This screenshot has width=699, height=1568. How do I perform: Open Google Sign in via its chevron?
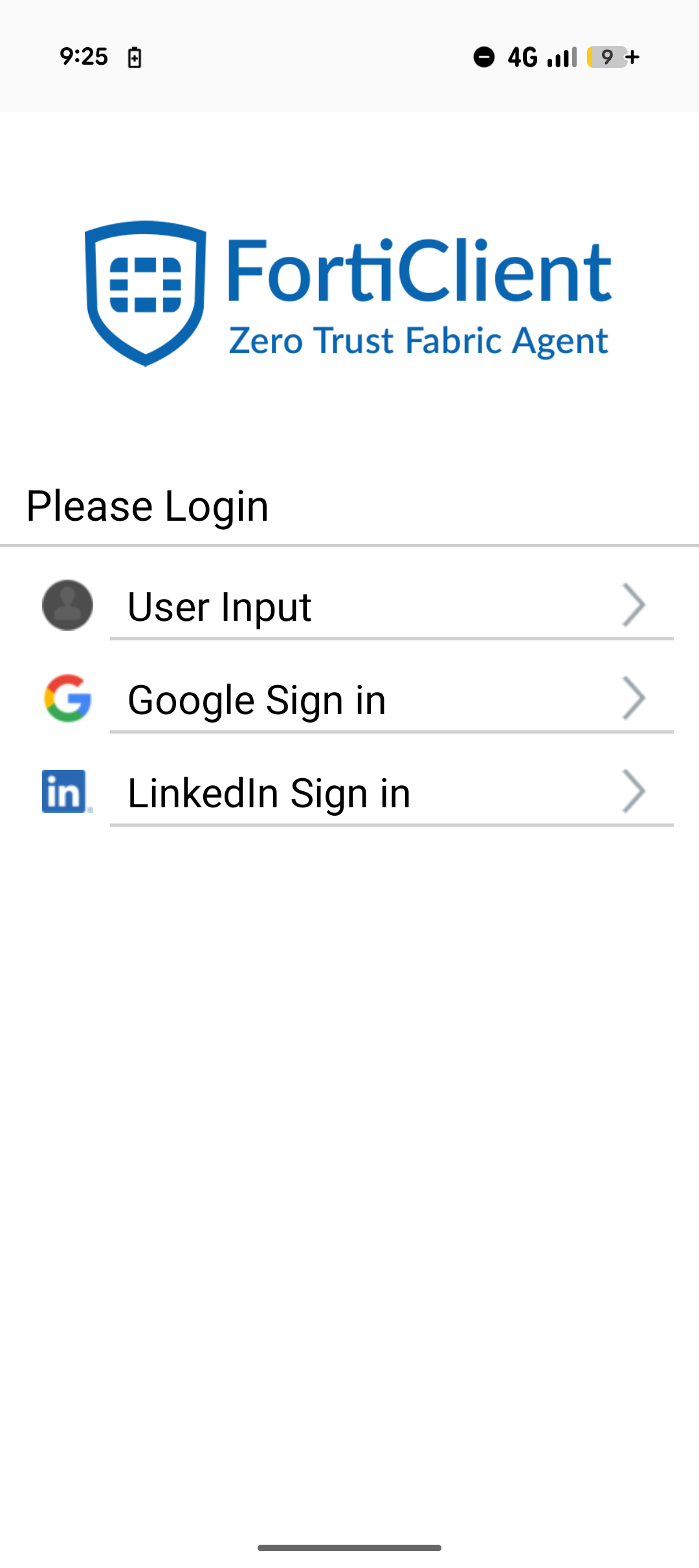[x=634, y=699]
